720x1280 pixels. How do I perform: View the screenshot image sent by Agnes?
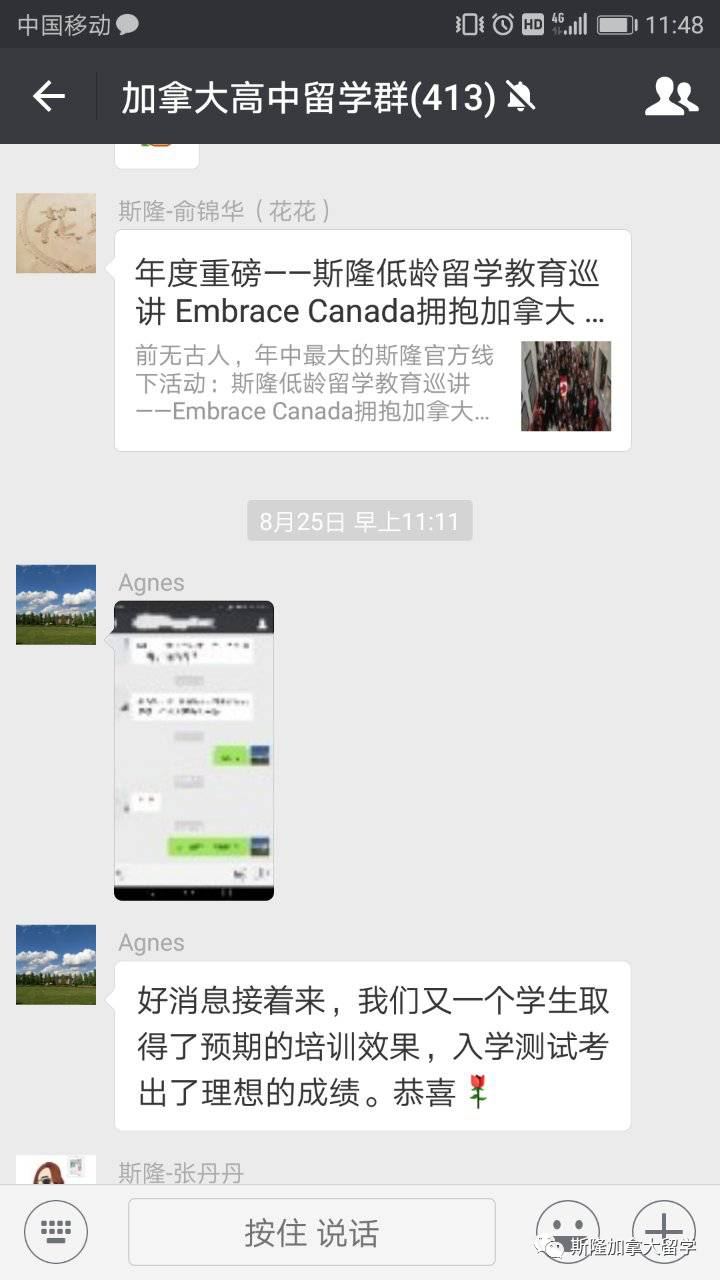tap(194, 750)
